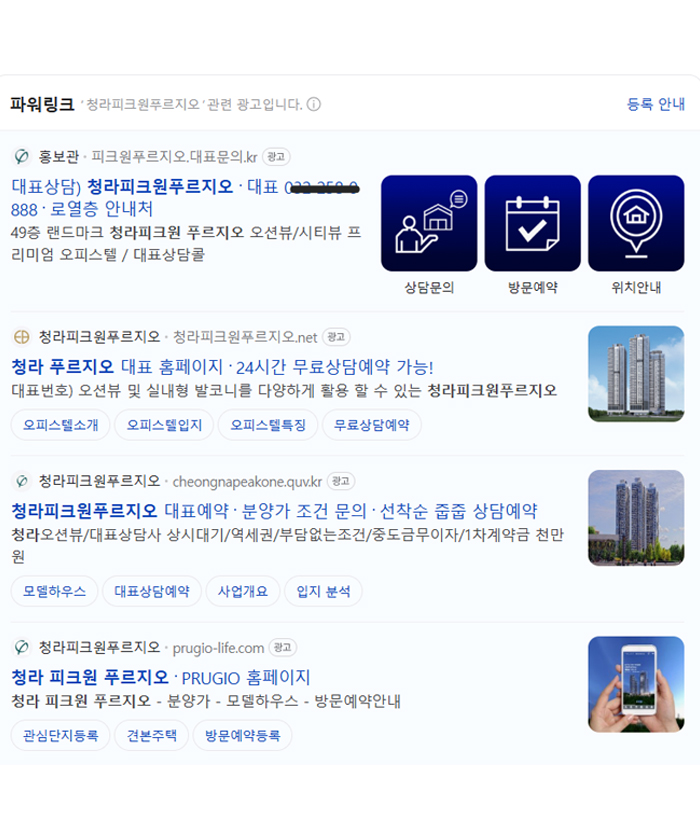Viewport: 700px width, 840px height.
Task: Tap the 오피스텔소개 chip
Action: (x=60, y=425)
